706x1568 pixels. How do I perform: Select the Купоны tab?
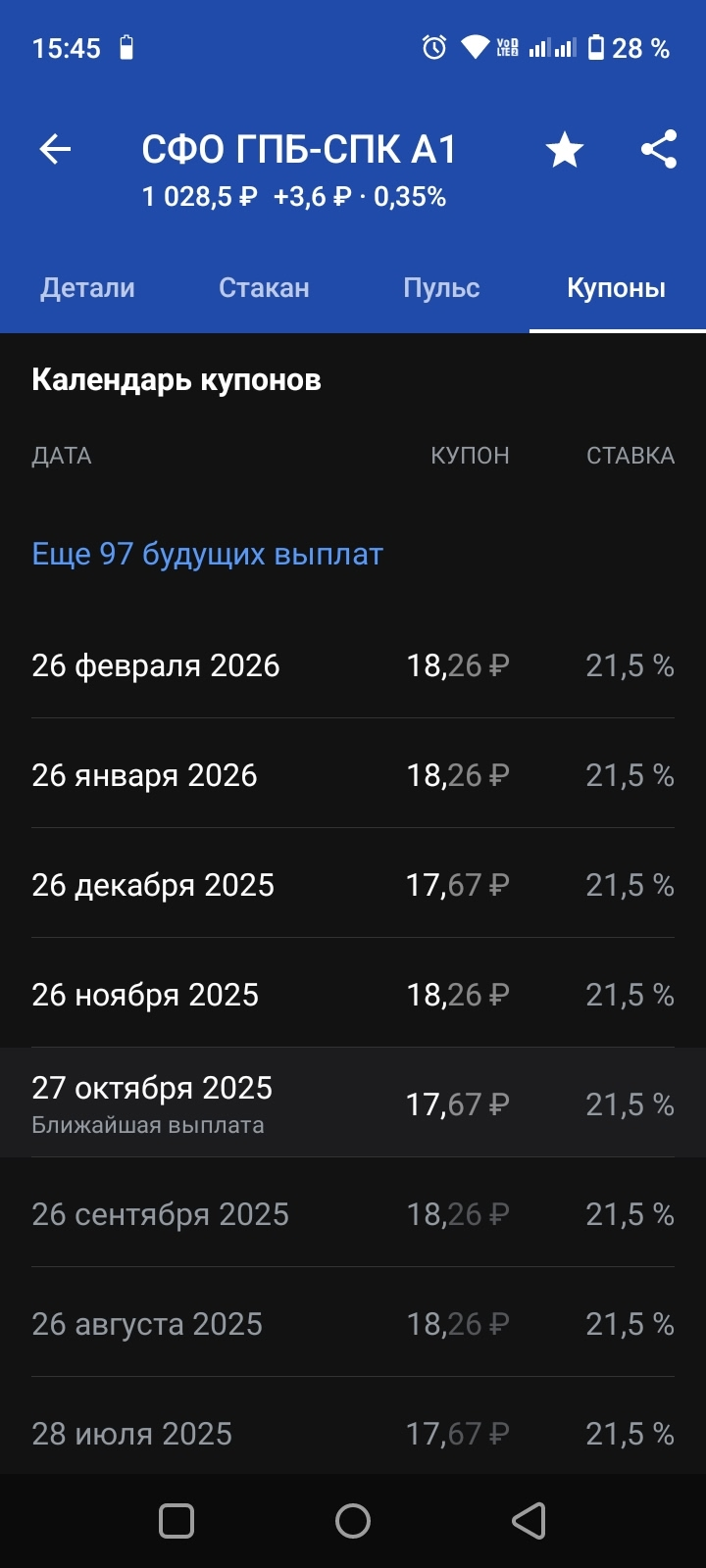[616, 288]
